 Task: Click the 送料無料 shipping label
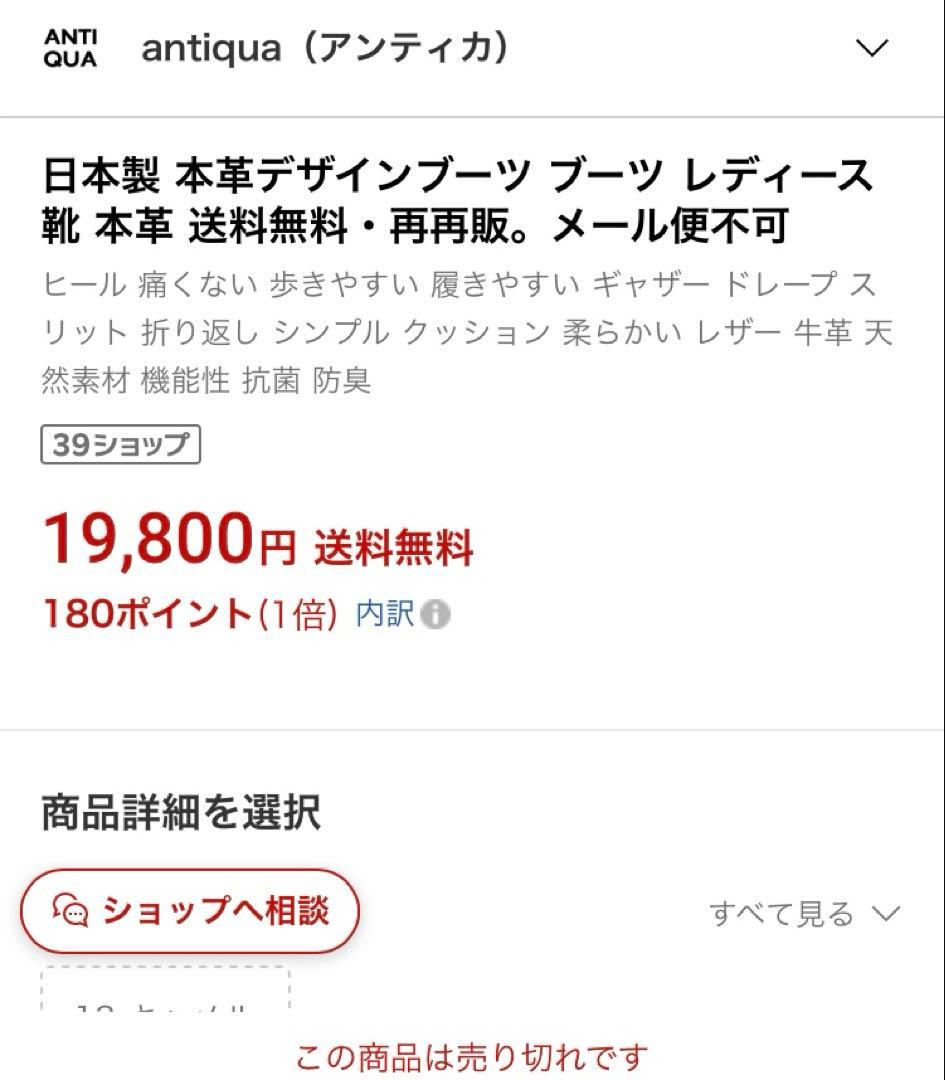[393, 545]
